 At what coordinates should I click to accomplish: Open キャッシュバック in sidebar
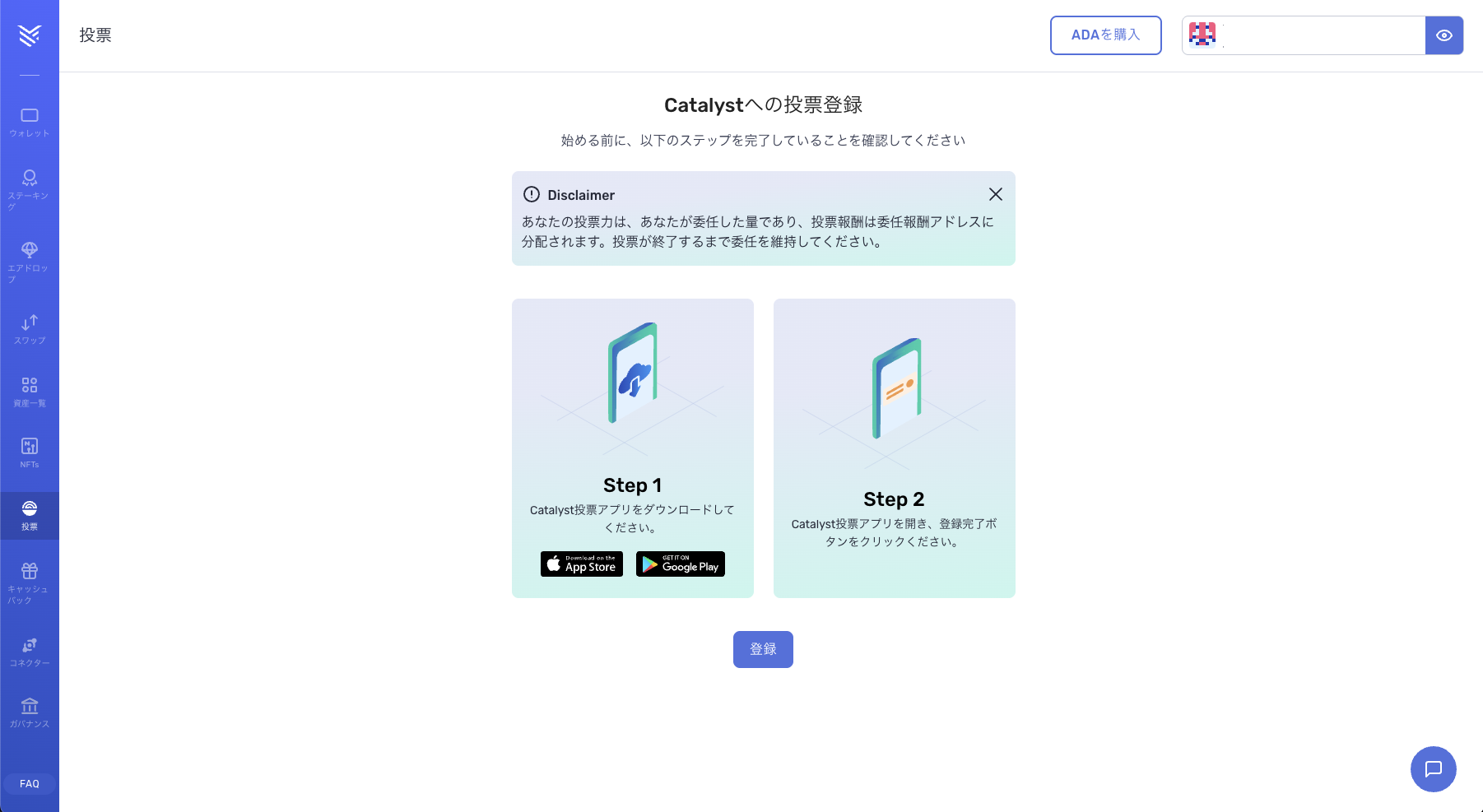click(x=30, y=582)
